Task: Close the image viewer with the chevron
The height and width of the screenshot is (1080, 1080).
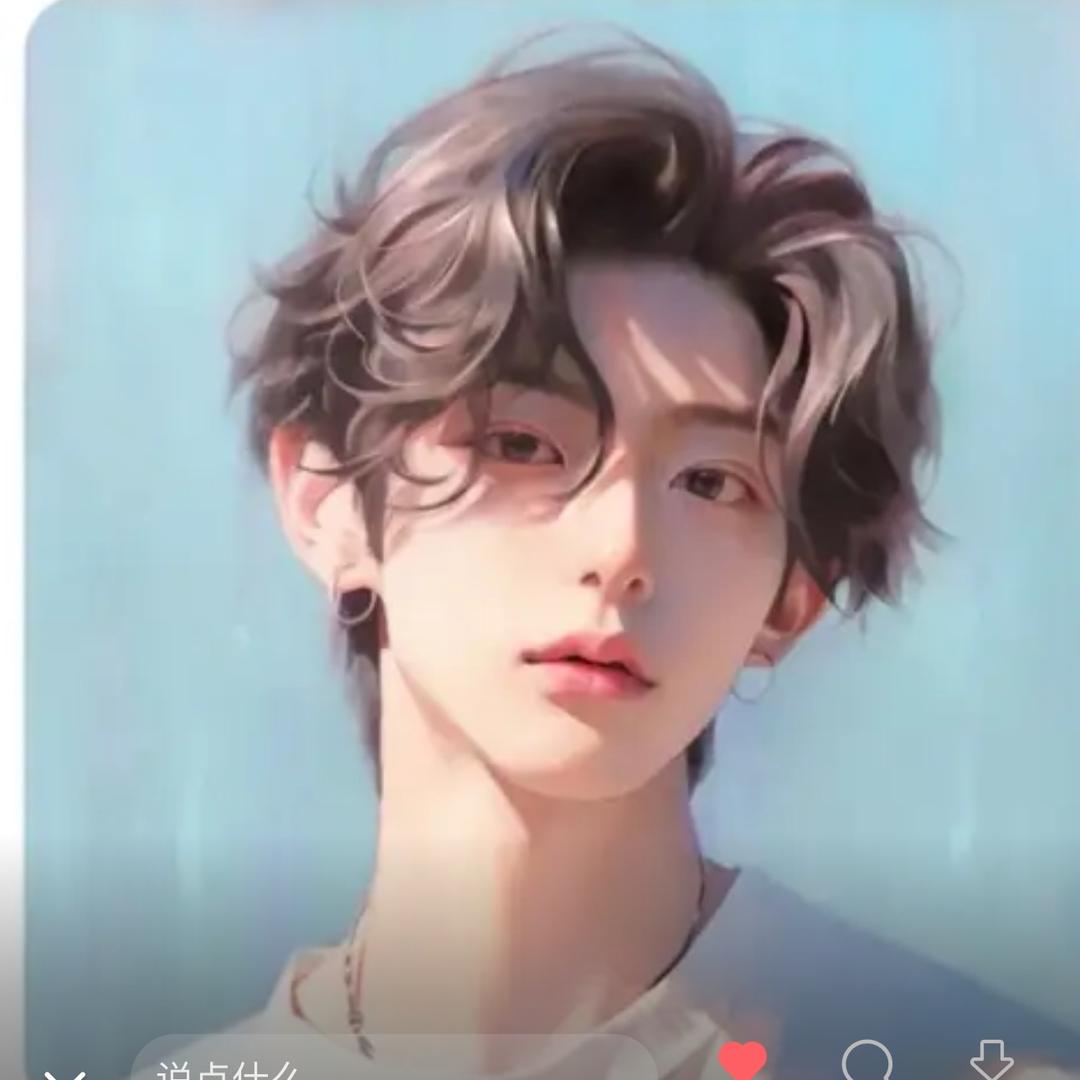Action: click(65, 1072)
